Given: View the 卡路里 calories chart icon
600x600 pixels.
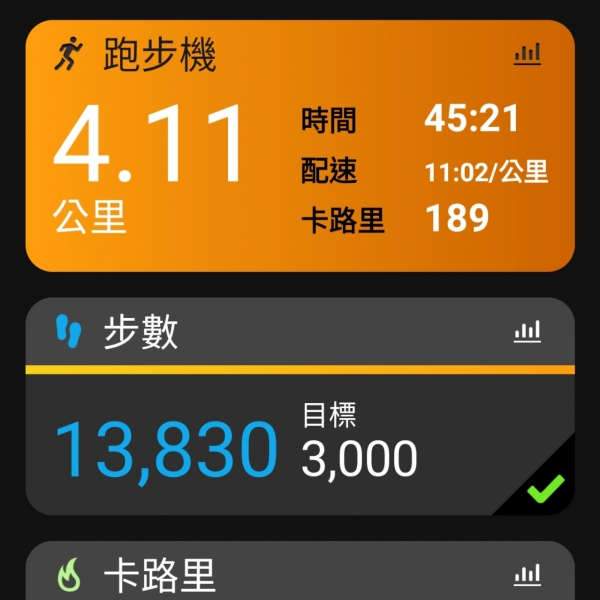Looking at the screenshot, I should click(x=527, y=574).
